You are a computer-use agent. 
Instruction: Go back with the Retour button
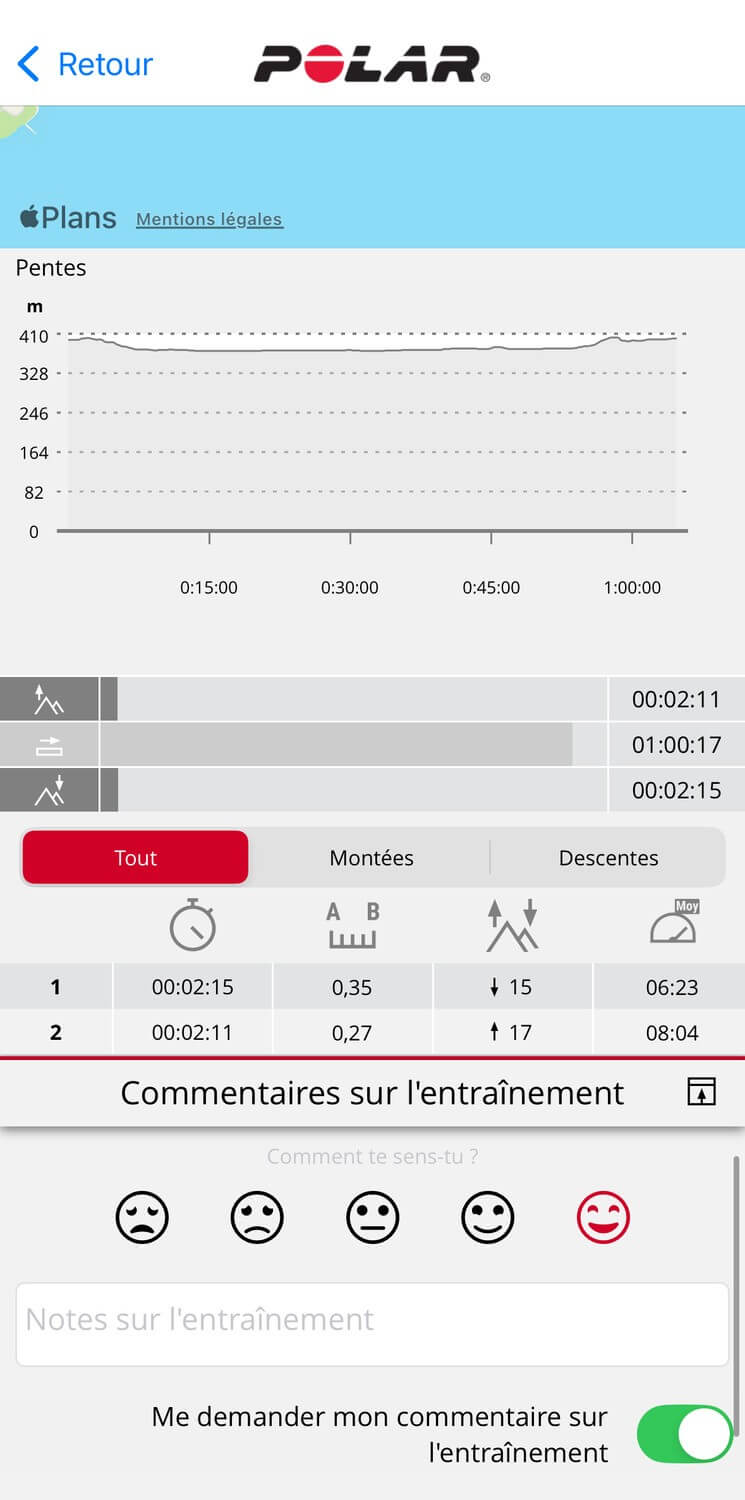coord(85,64)
